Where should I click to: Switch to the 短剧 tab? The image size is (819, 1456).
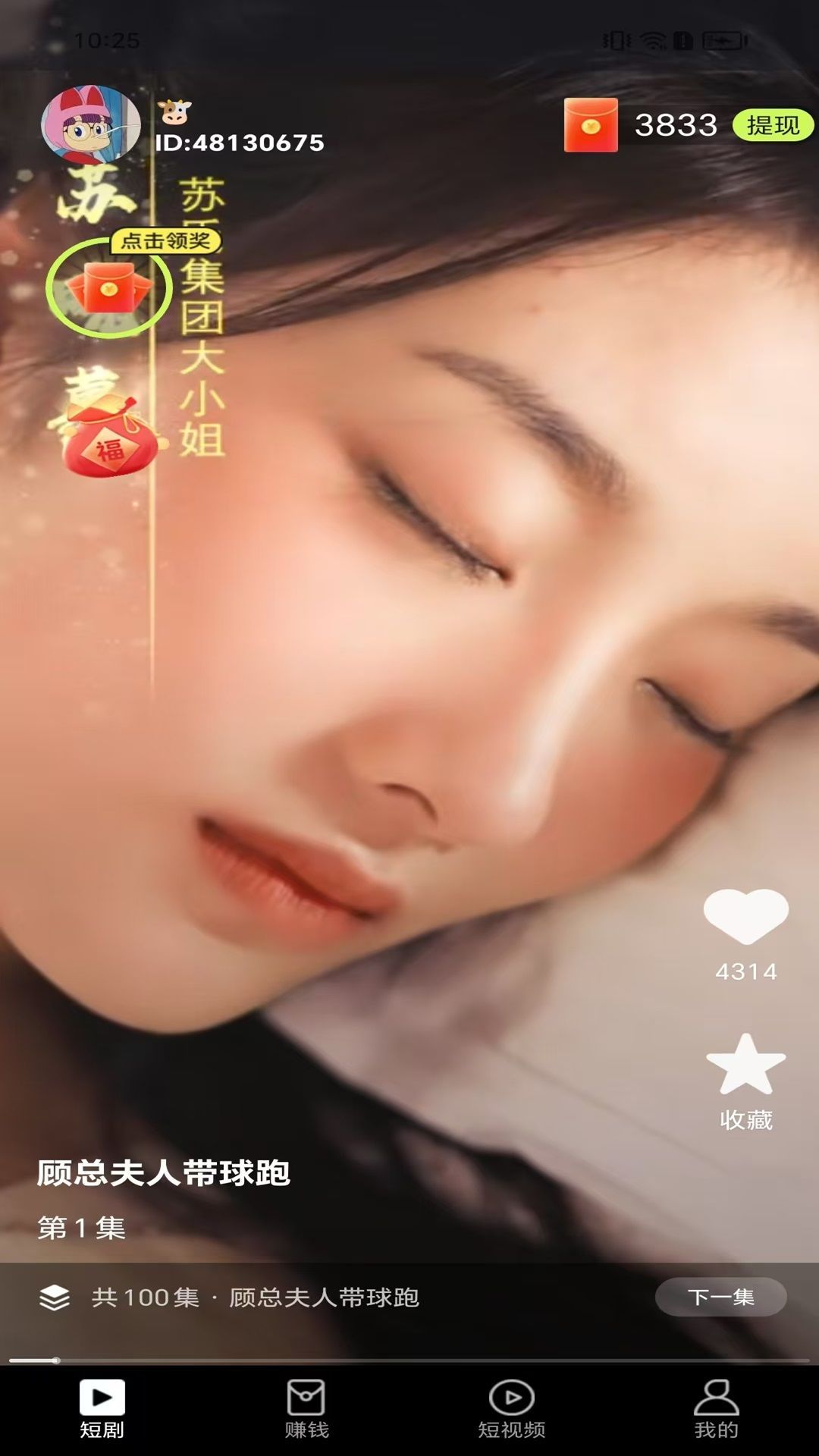click(102, 1409)
